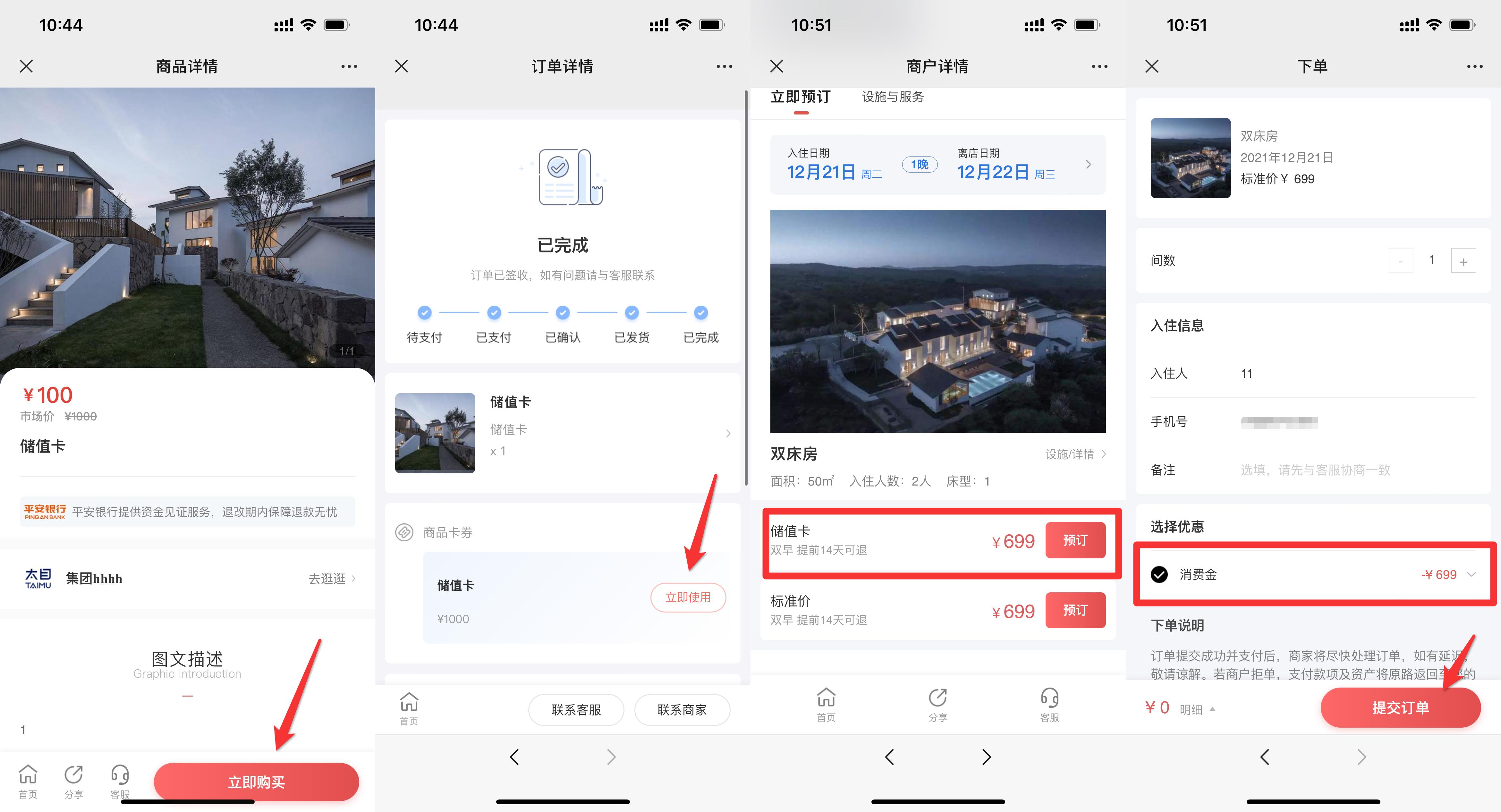Use the 储值卡 voucher via 立即使用
Viewport: 1501px width, 812px height.
[x=688, y=597]
